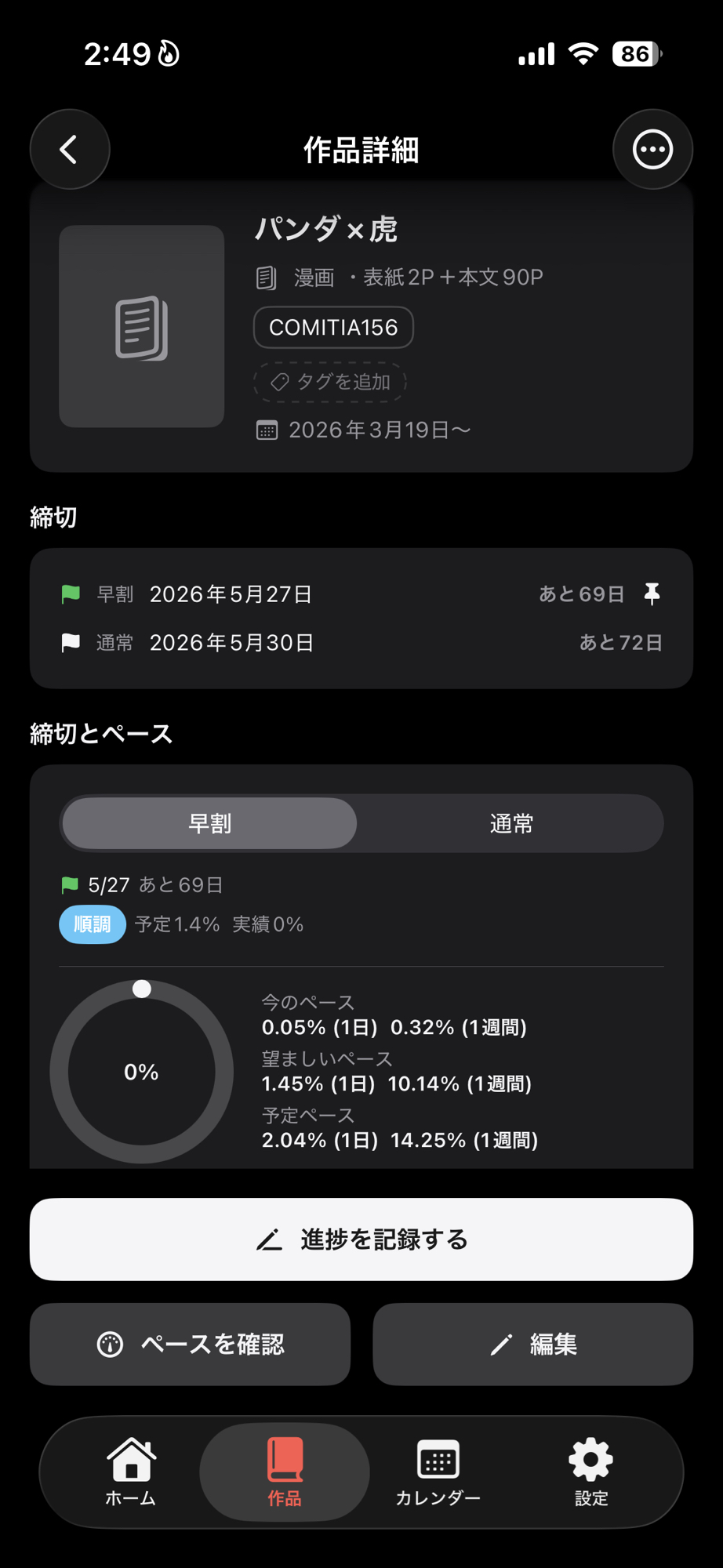Switch to the 通常 segment
Viewport: 723px width, 1568px height.
[x=511, y=823]
